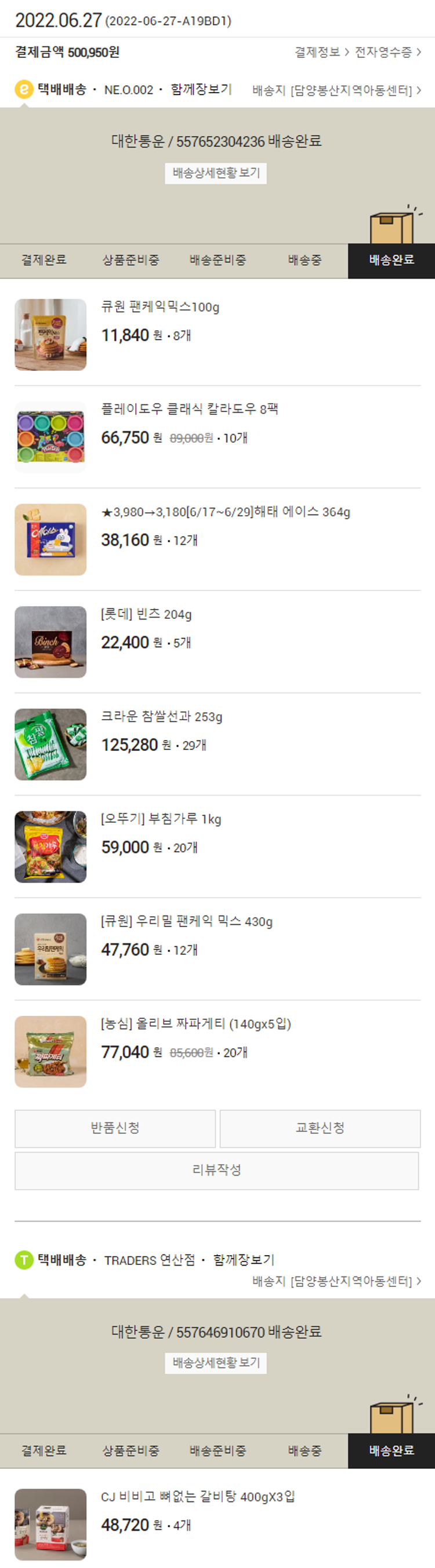Write a review via 리뷰작성
Screen dimensions: 435x1568
click(217, 1170)
